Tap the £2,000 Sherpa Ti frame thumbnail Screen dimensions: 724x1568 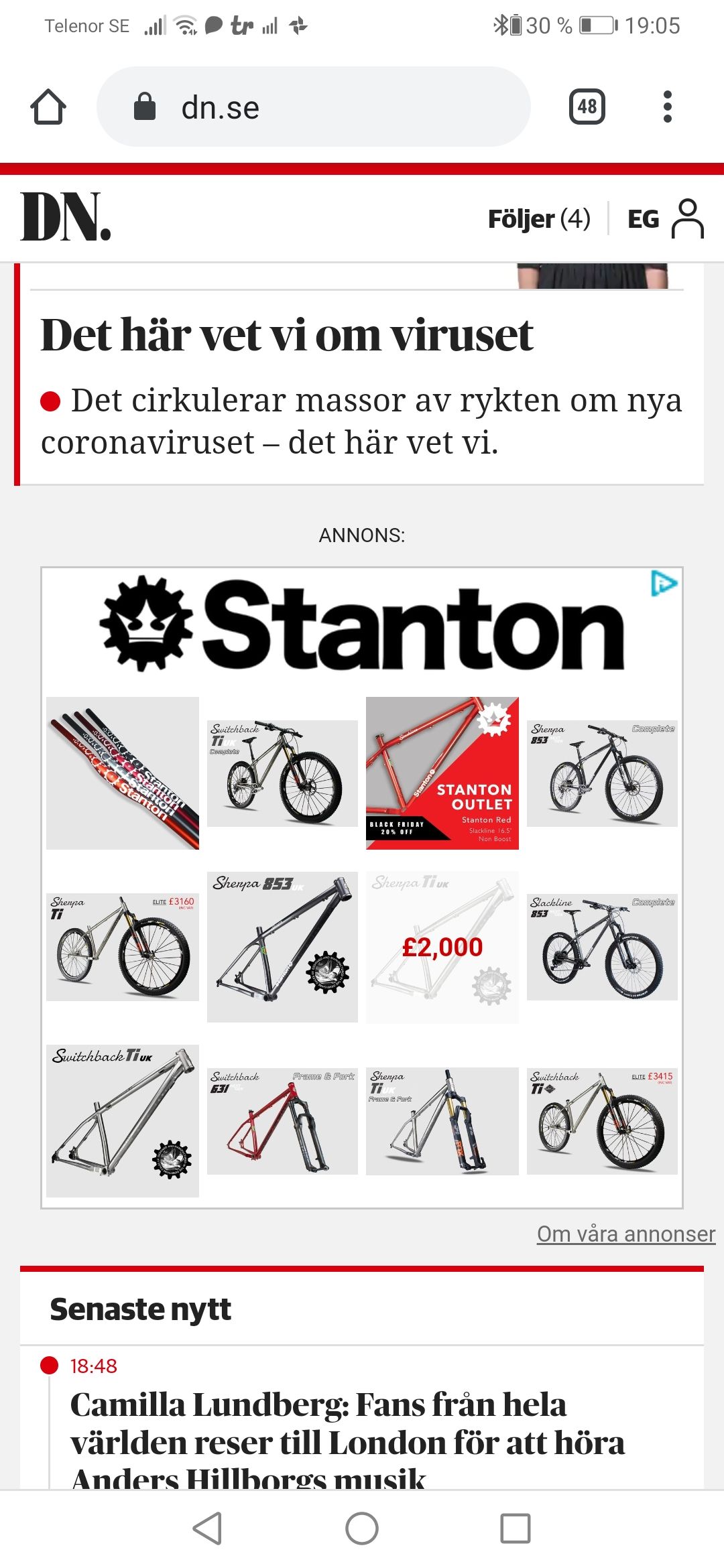pos(444,946)
